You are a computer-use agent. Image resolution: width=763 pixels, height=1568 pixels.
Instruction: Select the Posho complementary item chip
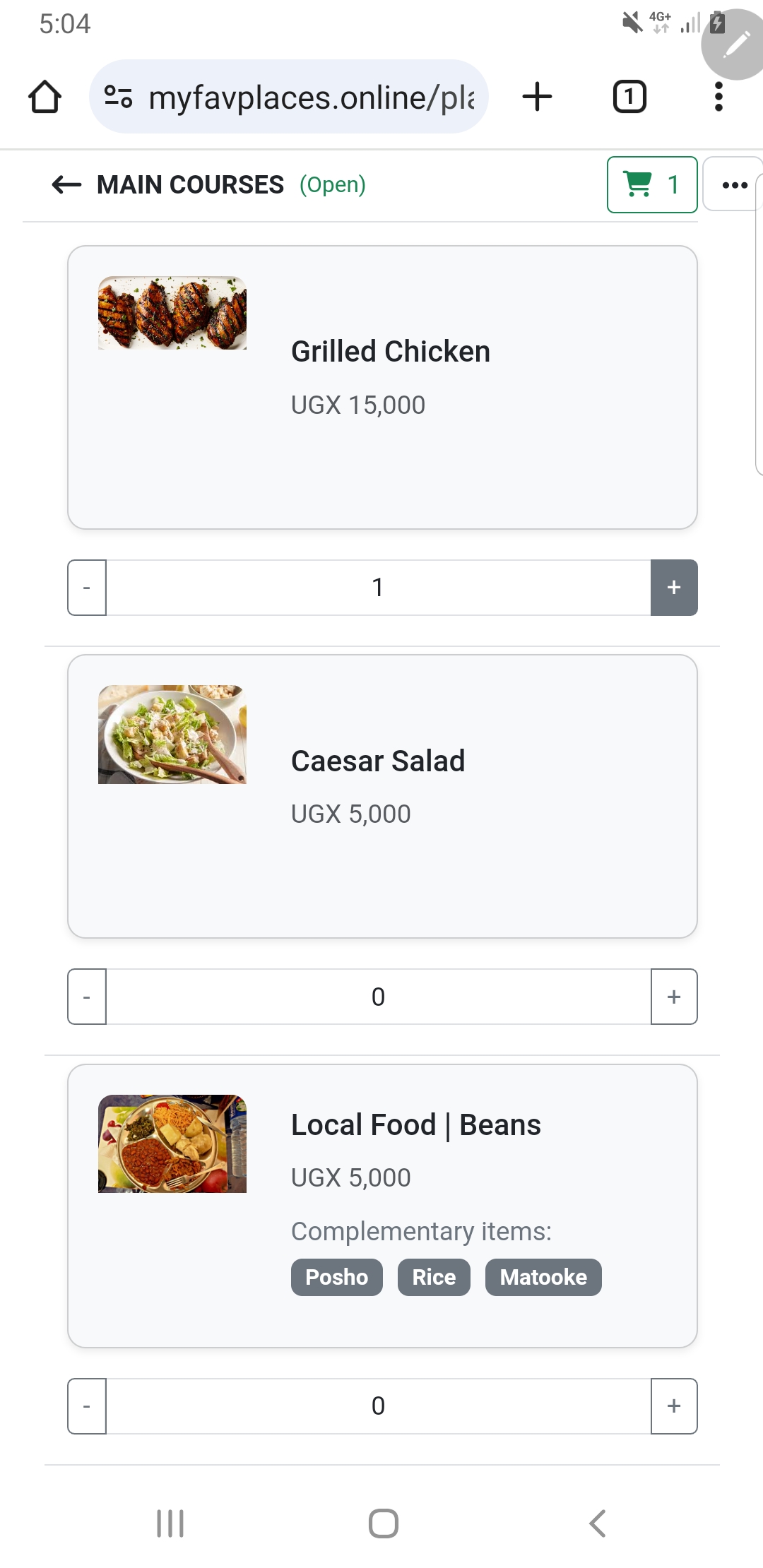(336, 1277)
